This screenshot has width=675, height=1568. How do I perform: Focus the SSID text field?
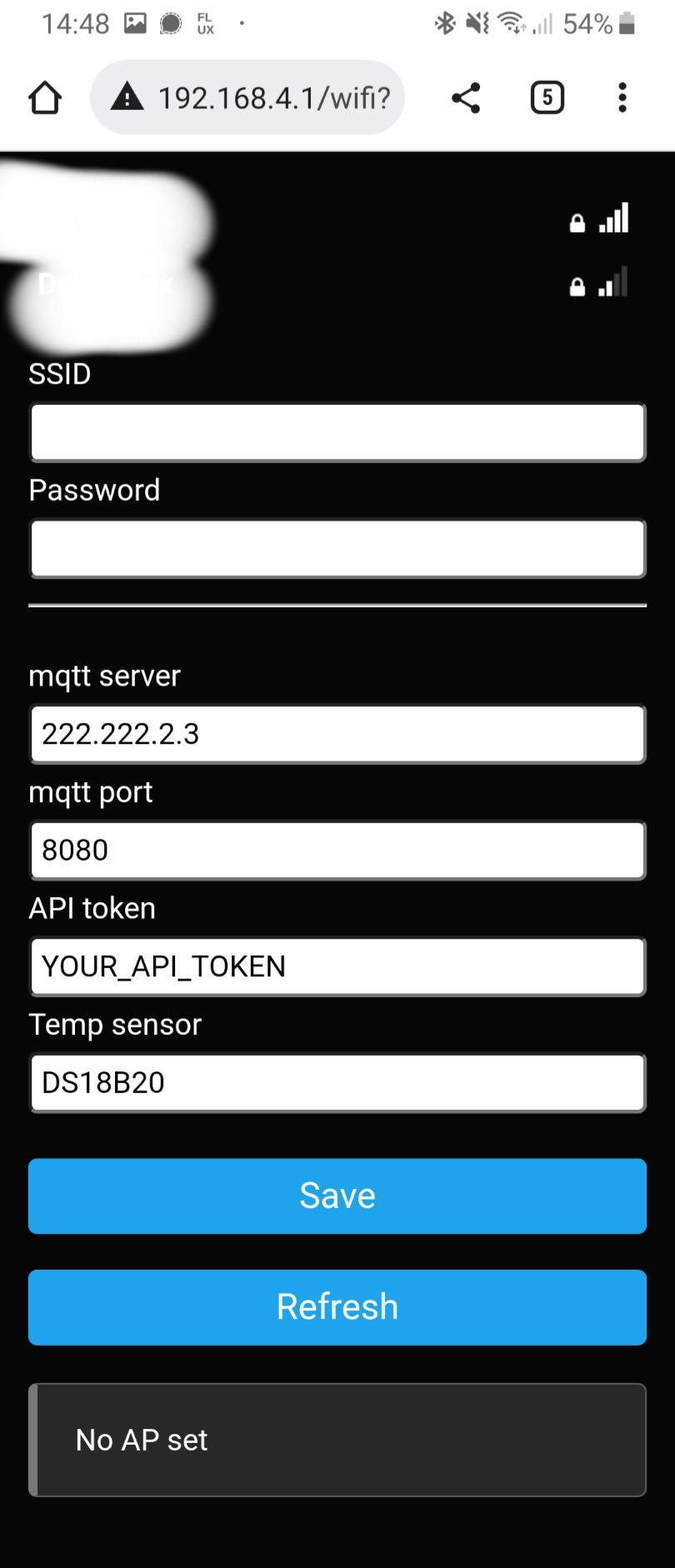coord(337,432)
